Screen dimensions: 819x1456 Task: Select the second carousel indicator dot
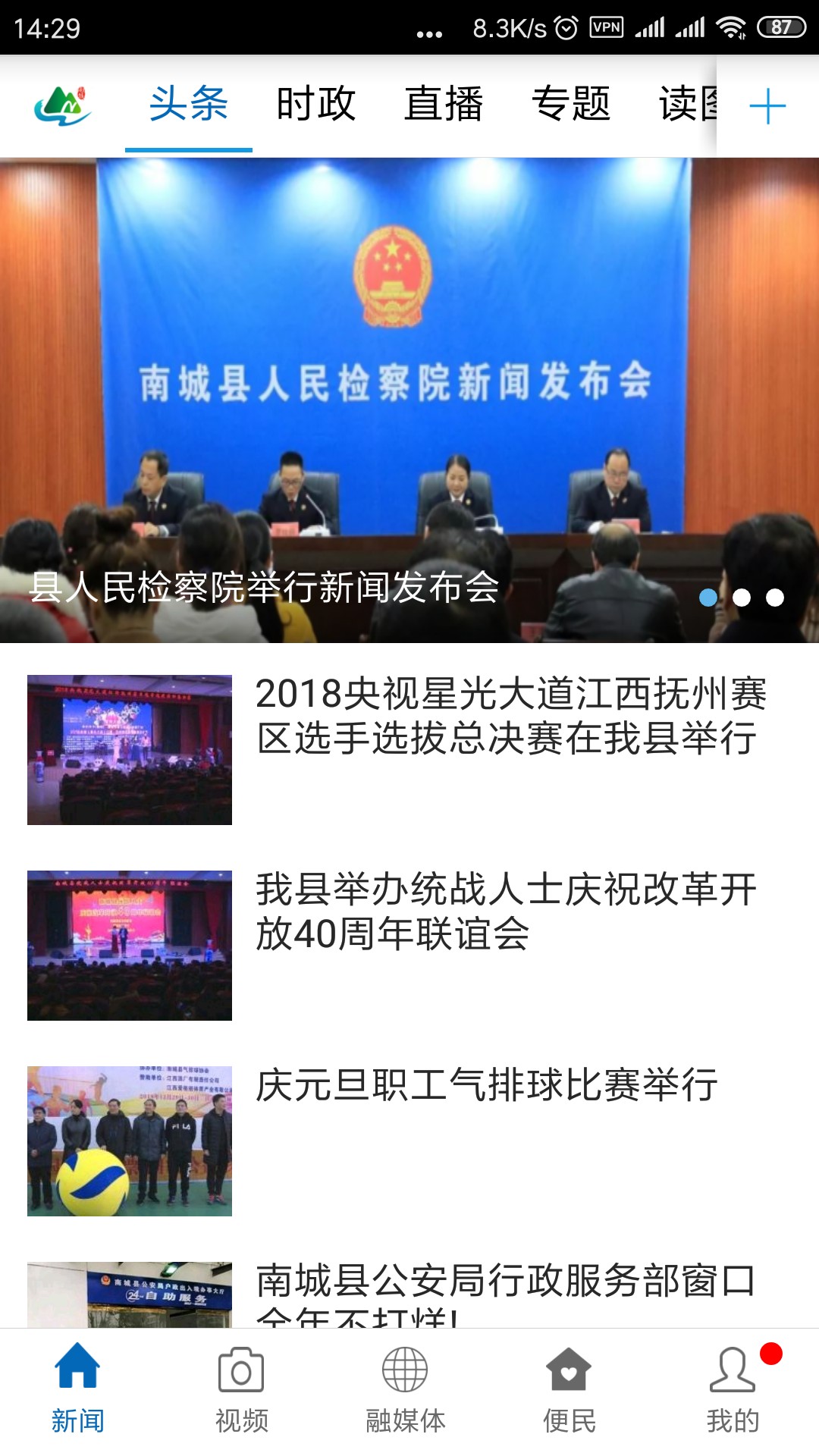tap(742, 598)
